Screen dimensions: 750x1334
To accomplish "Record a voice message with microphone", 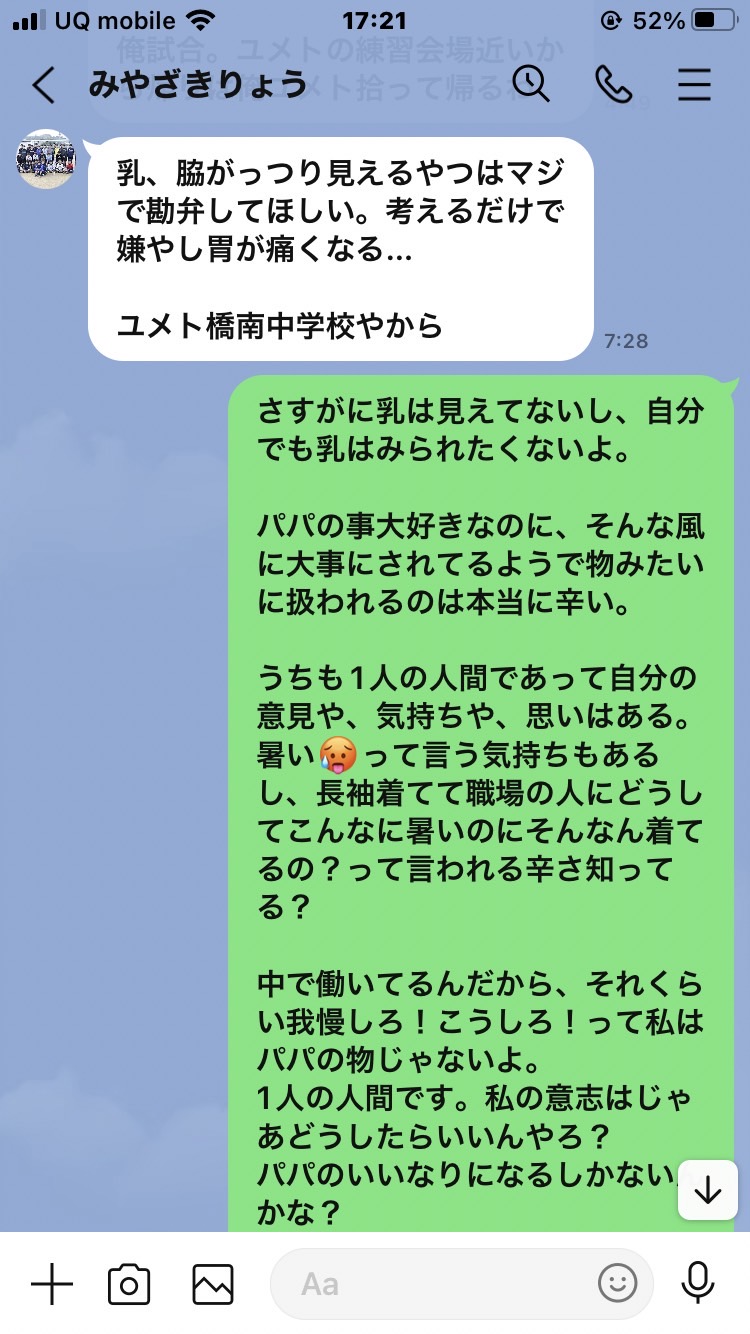I will 697,1284.
